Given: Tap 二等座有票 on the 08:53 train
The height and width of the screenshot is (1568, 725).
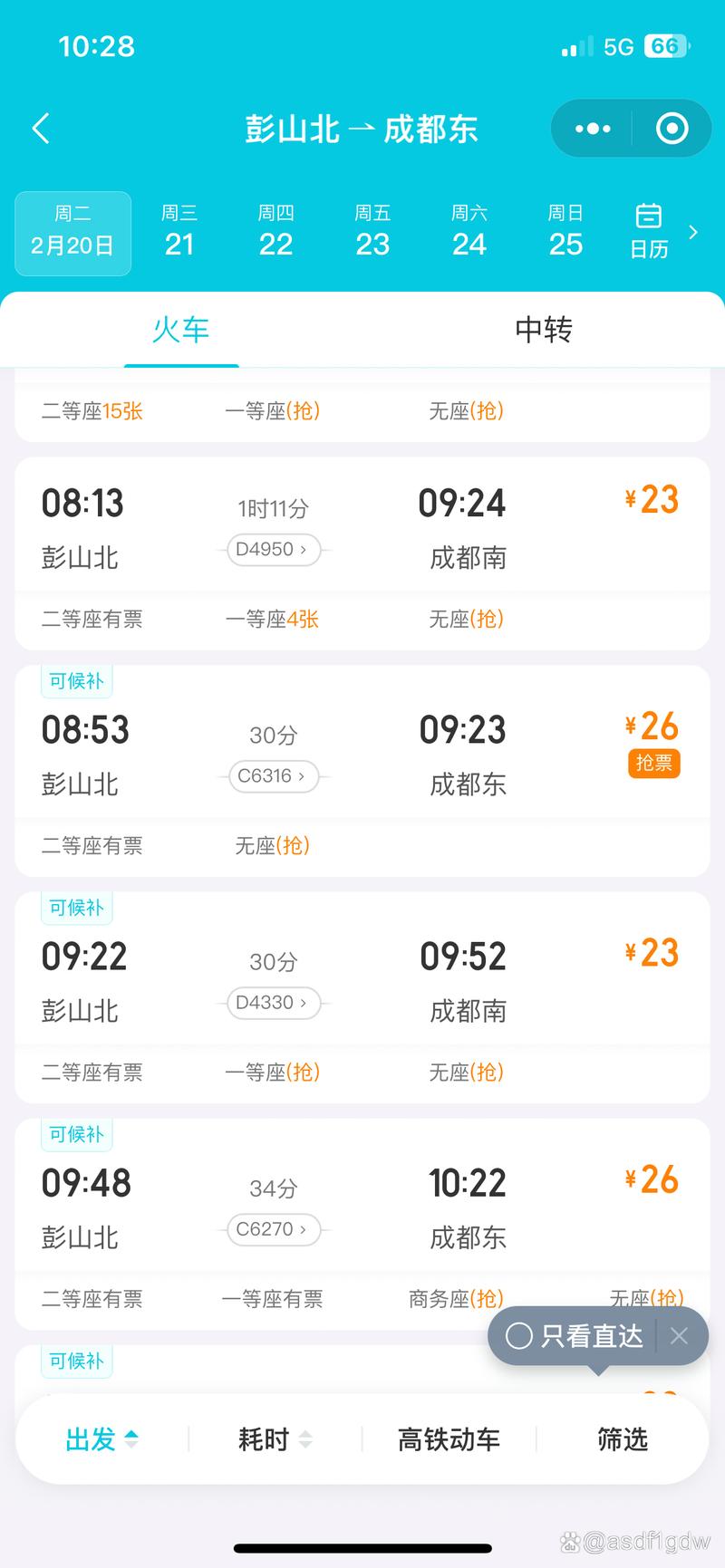Looking at the screenshot, I should pyautogui.click(x=92, y=846).
